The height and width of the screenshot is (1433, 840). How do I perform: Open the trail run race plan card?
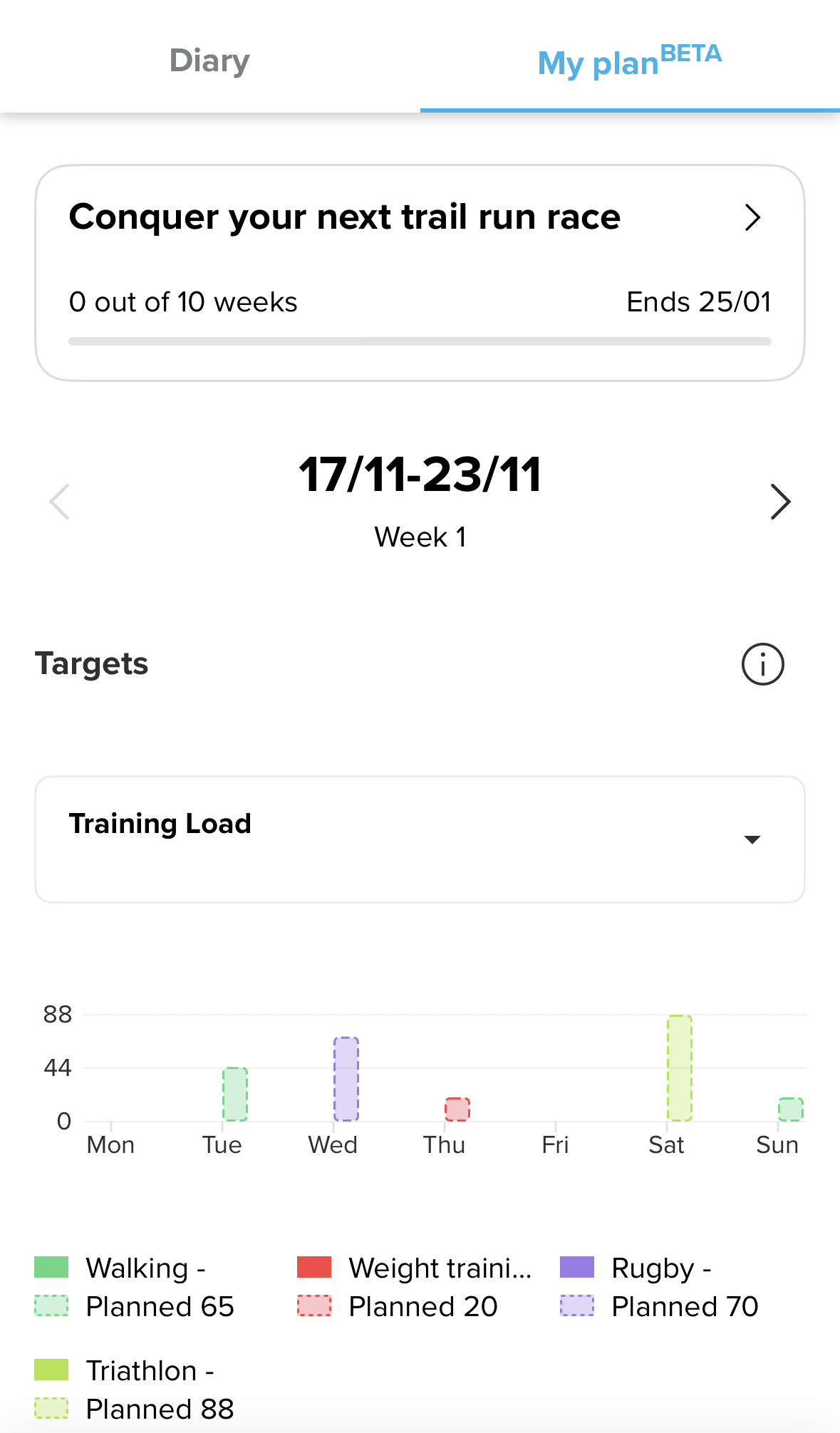pos(420,273)
